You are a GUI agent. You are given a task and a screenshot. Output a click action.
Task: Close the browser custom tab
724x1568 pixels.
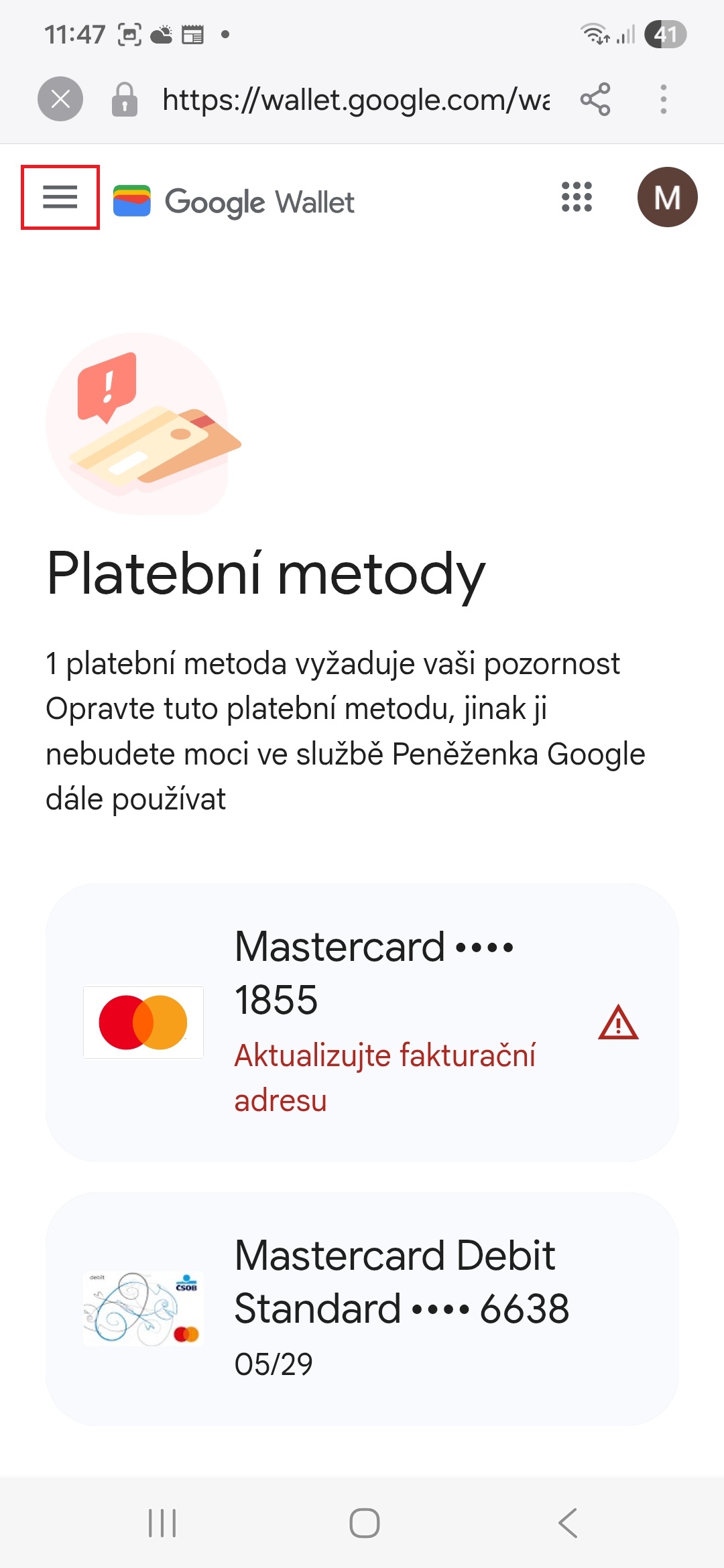[60, 100]
